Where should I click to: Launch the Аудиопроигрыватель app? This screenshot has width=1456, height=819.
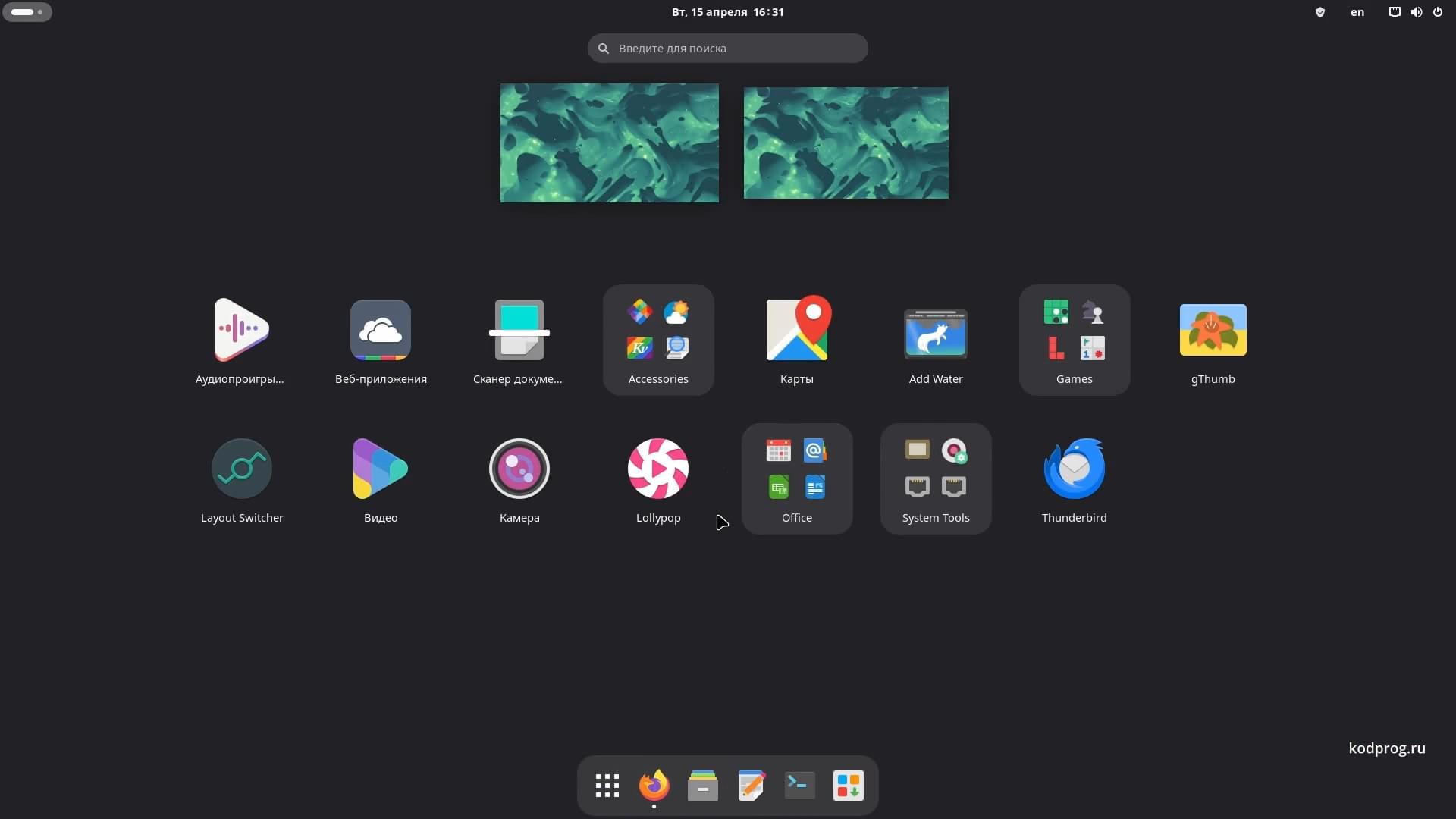click(240, 331)
